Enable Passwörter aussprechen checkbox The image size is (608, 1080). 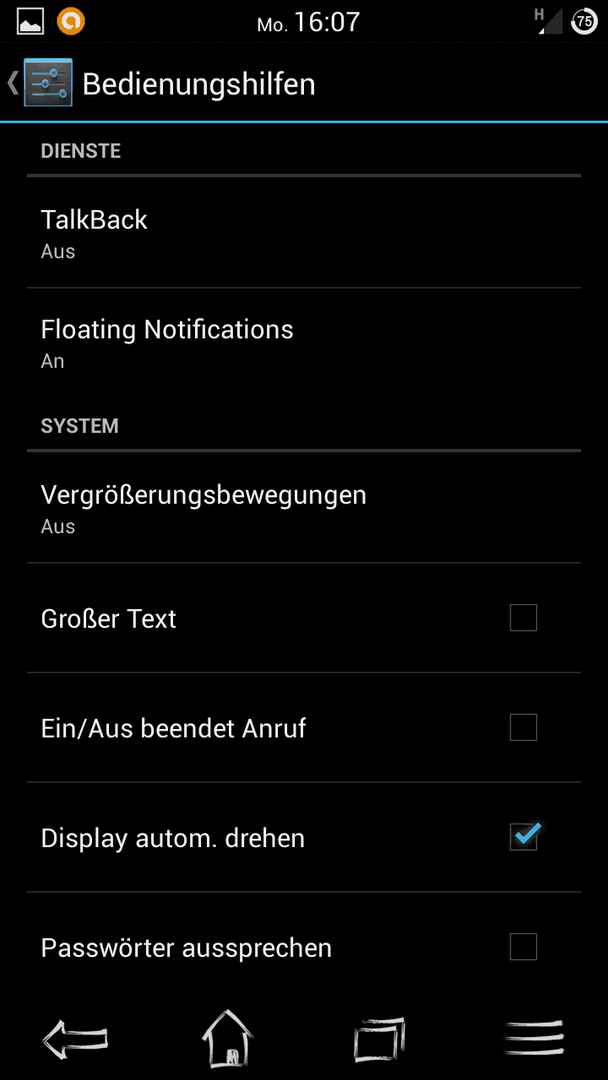[x=523, y=947]
